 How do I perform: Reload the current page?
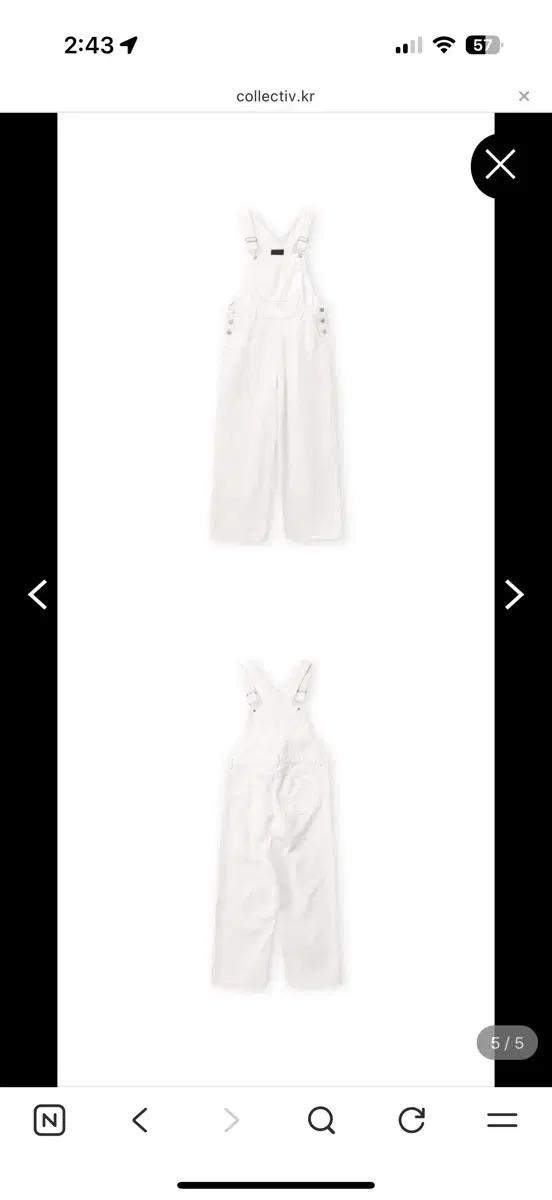(412, 1120)
